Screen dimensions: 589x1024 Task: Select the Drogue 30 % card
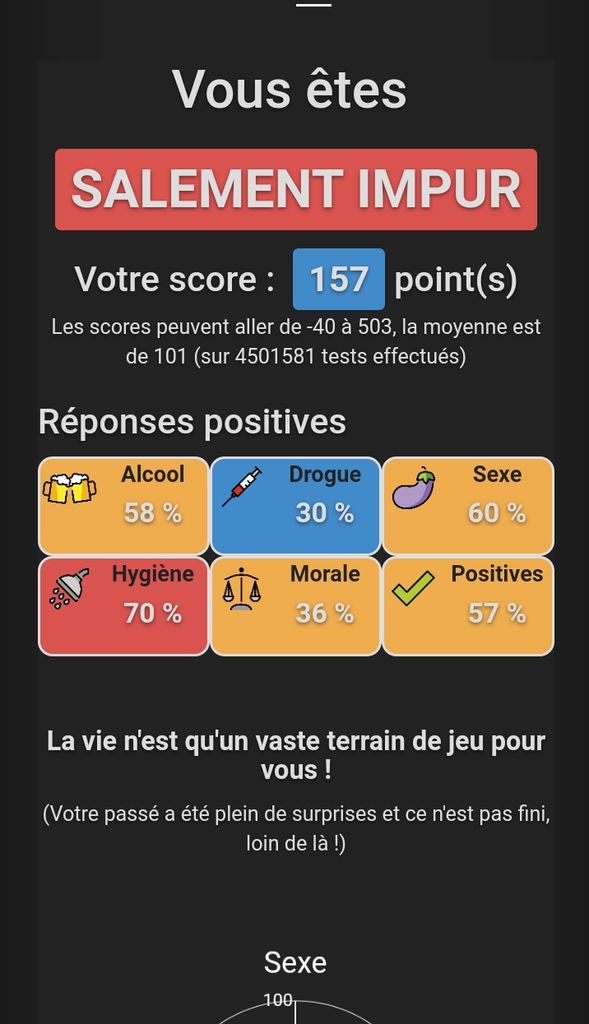296,506
